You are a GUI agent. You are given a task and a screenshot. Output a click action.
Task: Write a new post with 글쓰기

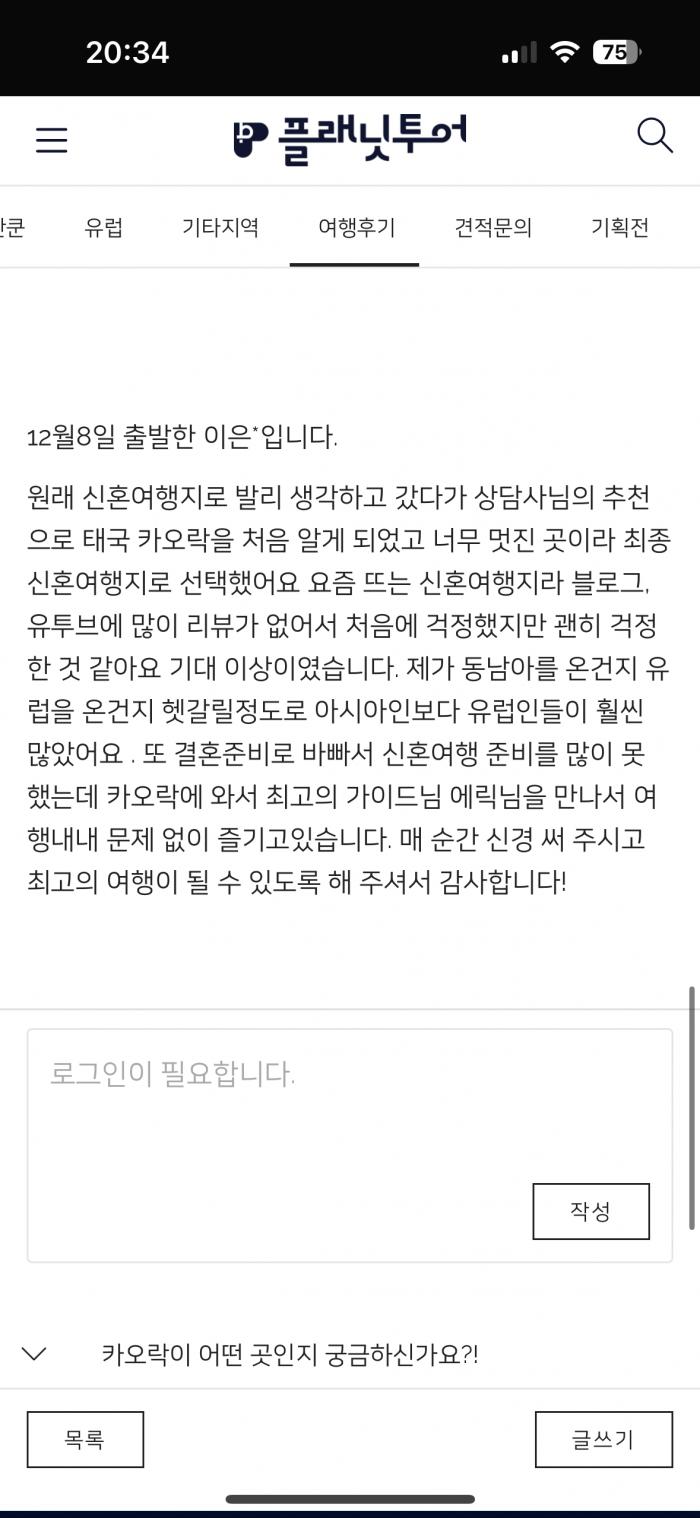pyautogui.click(x=603, y=1439)
